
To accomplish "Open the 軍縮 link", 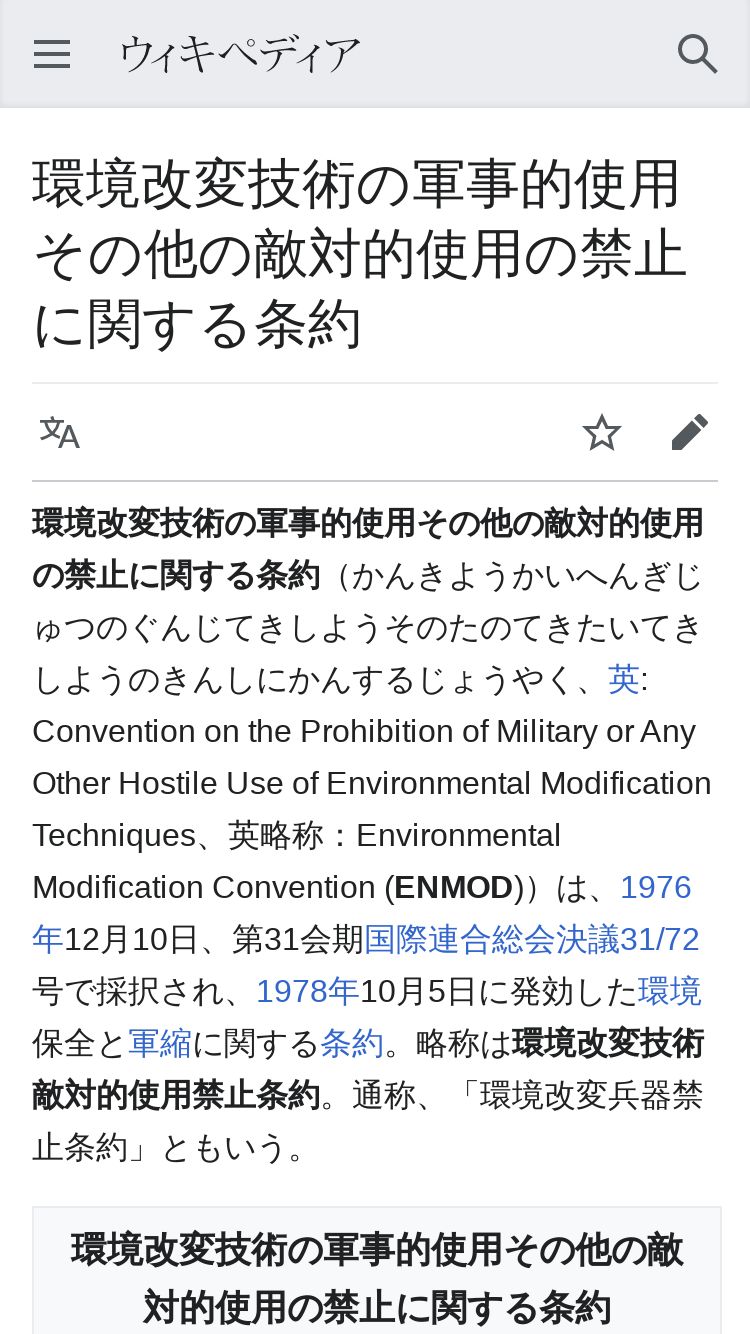I will coord(160,1044).
